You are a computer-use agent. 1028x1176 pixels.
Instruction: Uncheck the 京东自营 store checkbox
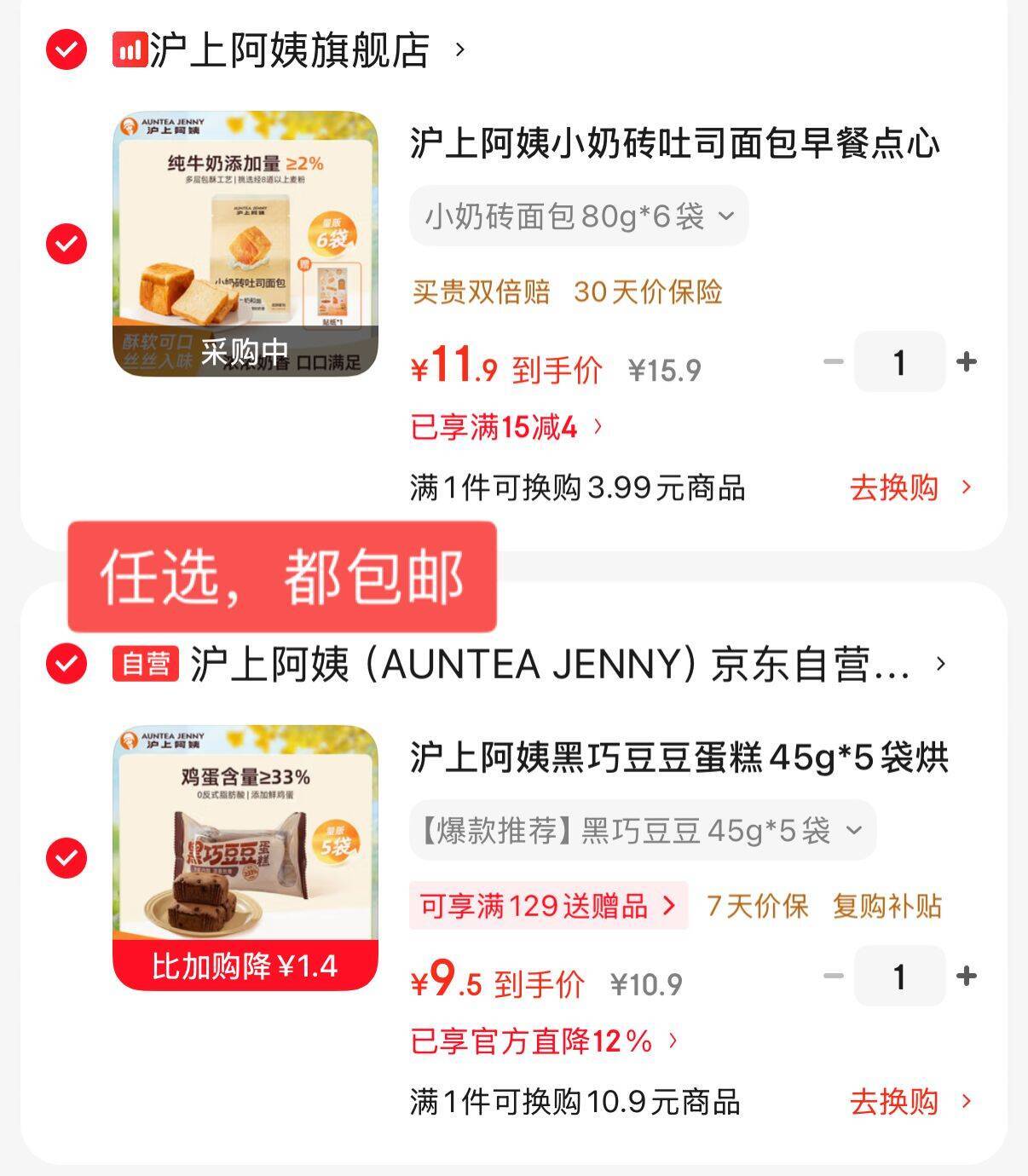(66, 663)
